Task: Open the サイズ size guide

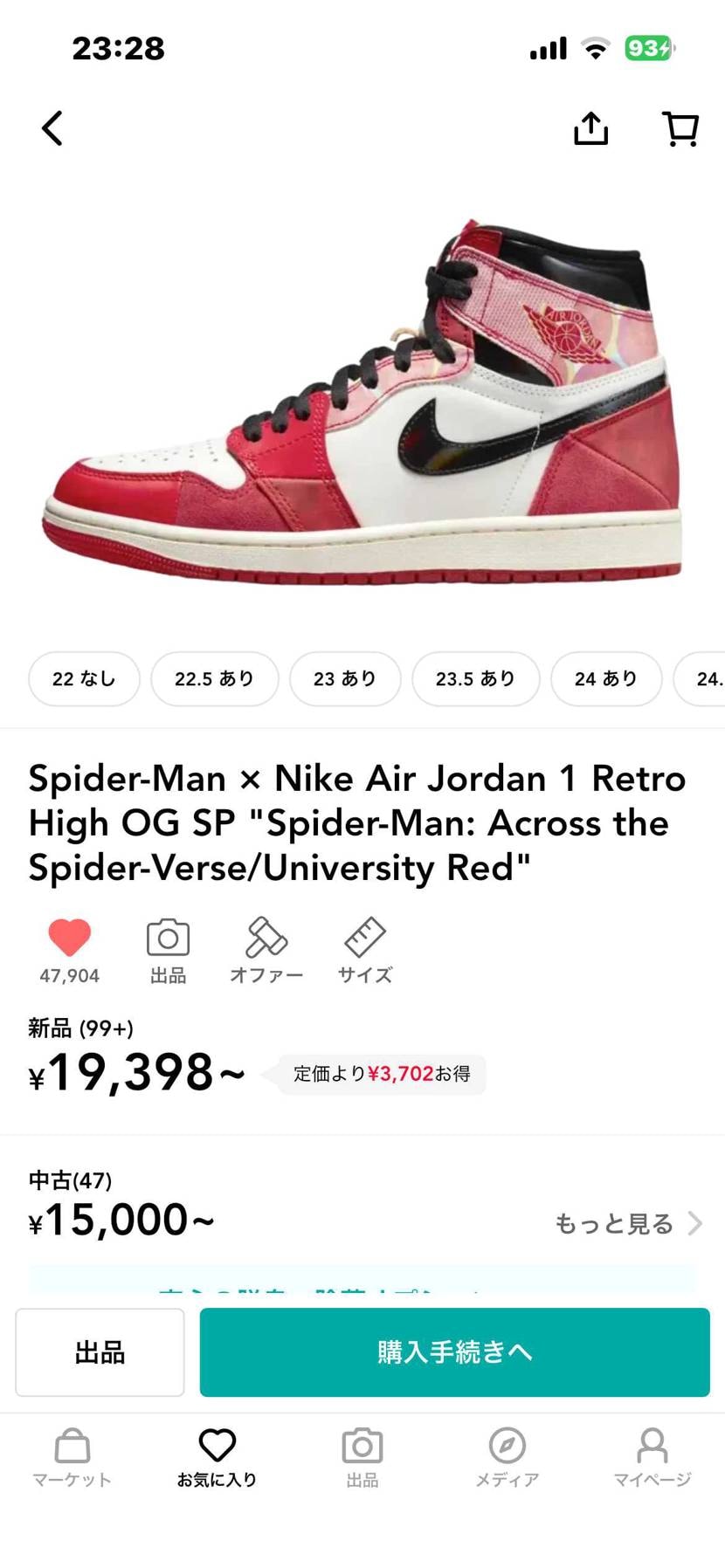Action: 365,949
